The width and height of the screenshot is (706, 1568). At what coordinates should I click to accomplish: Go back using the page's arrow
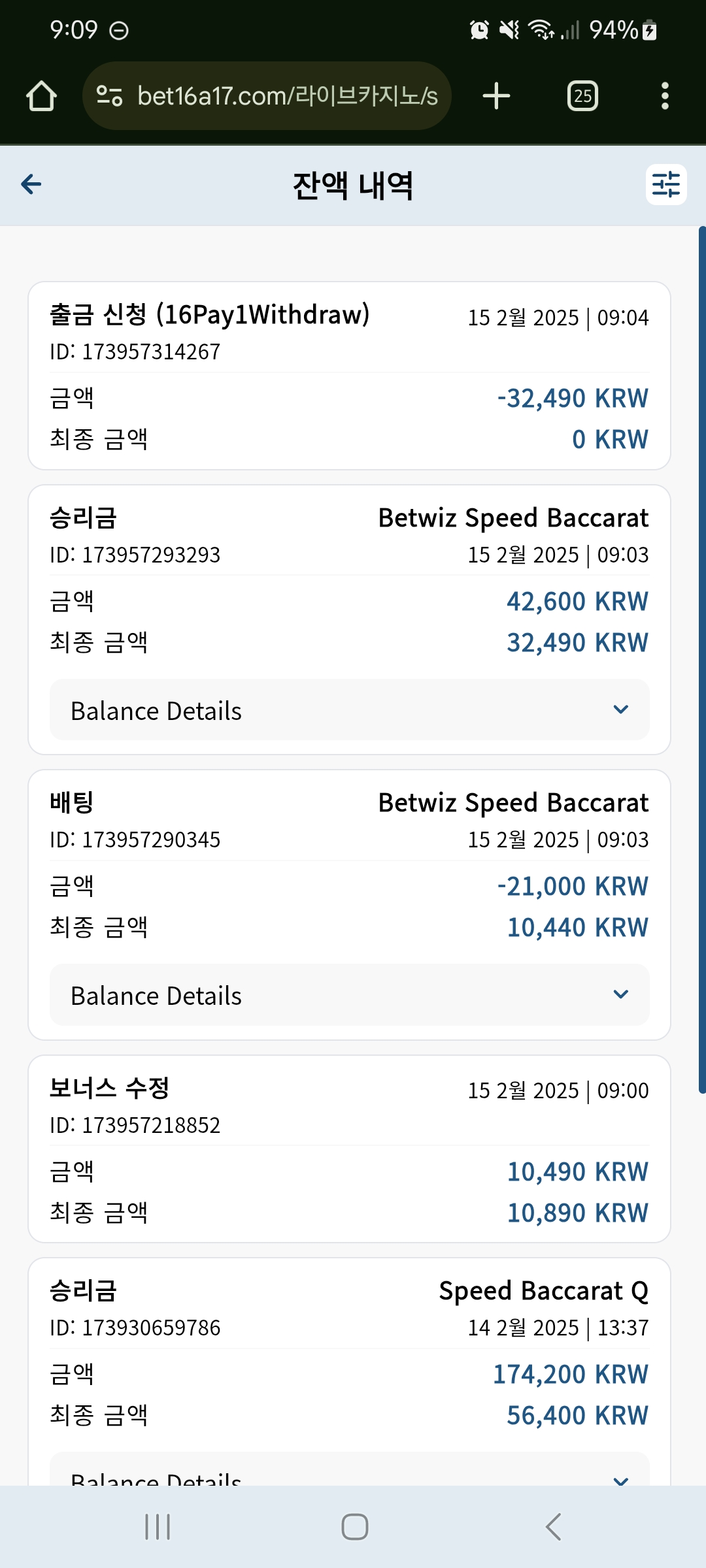(31, 184)
